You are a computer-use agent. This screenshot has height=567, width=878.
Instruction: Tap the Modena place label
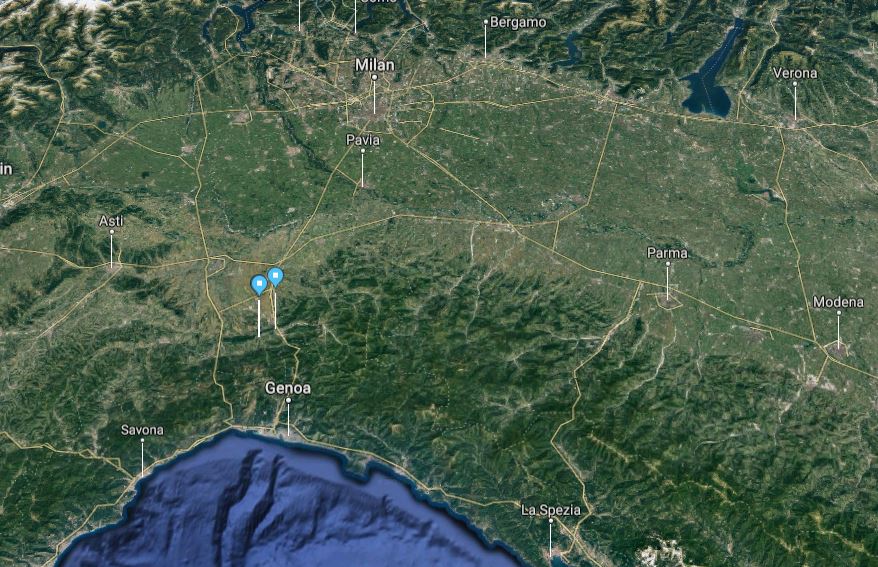pyautogui.click(x=838, y=302)
